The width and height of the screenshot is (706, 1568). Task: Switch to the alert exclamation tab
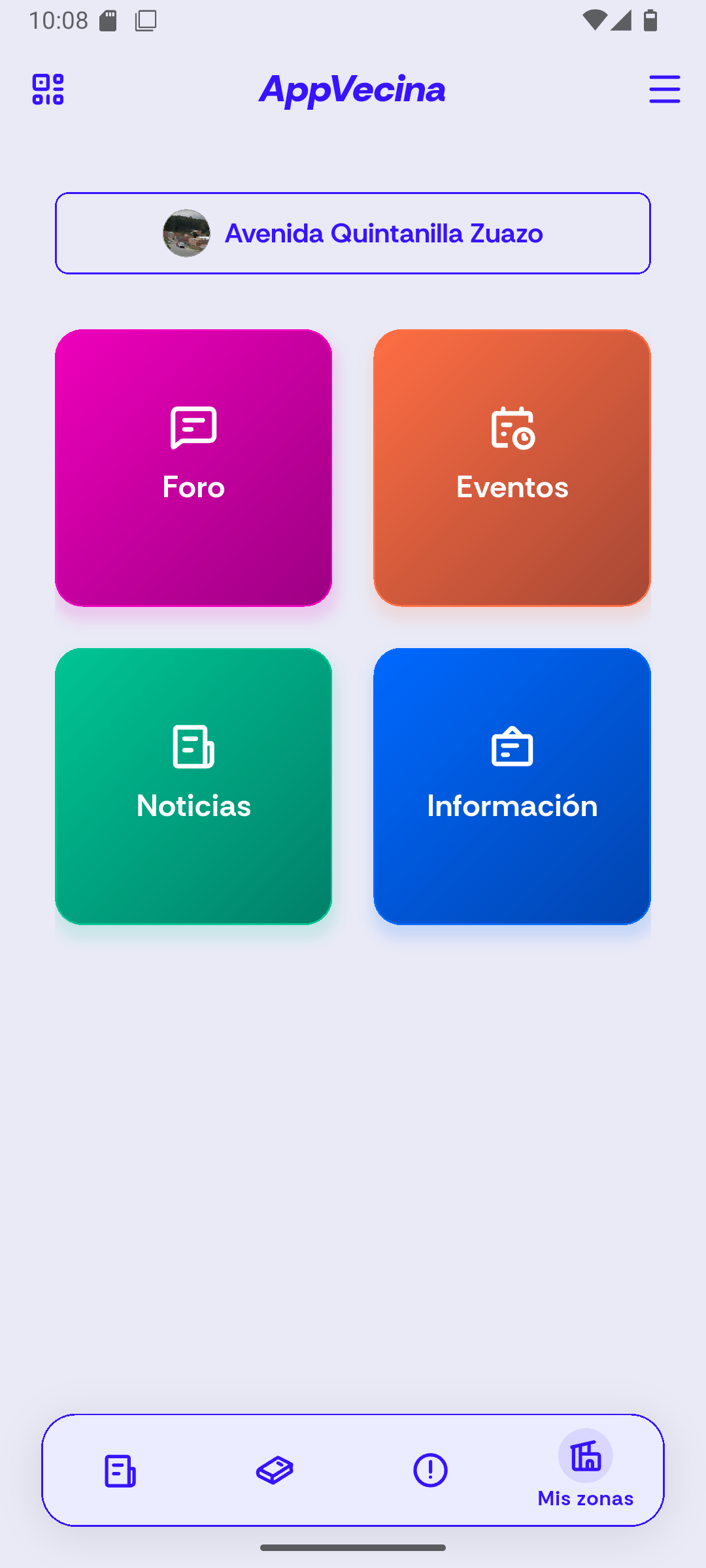pyautogui.click(x=430, y=1471)
